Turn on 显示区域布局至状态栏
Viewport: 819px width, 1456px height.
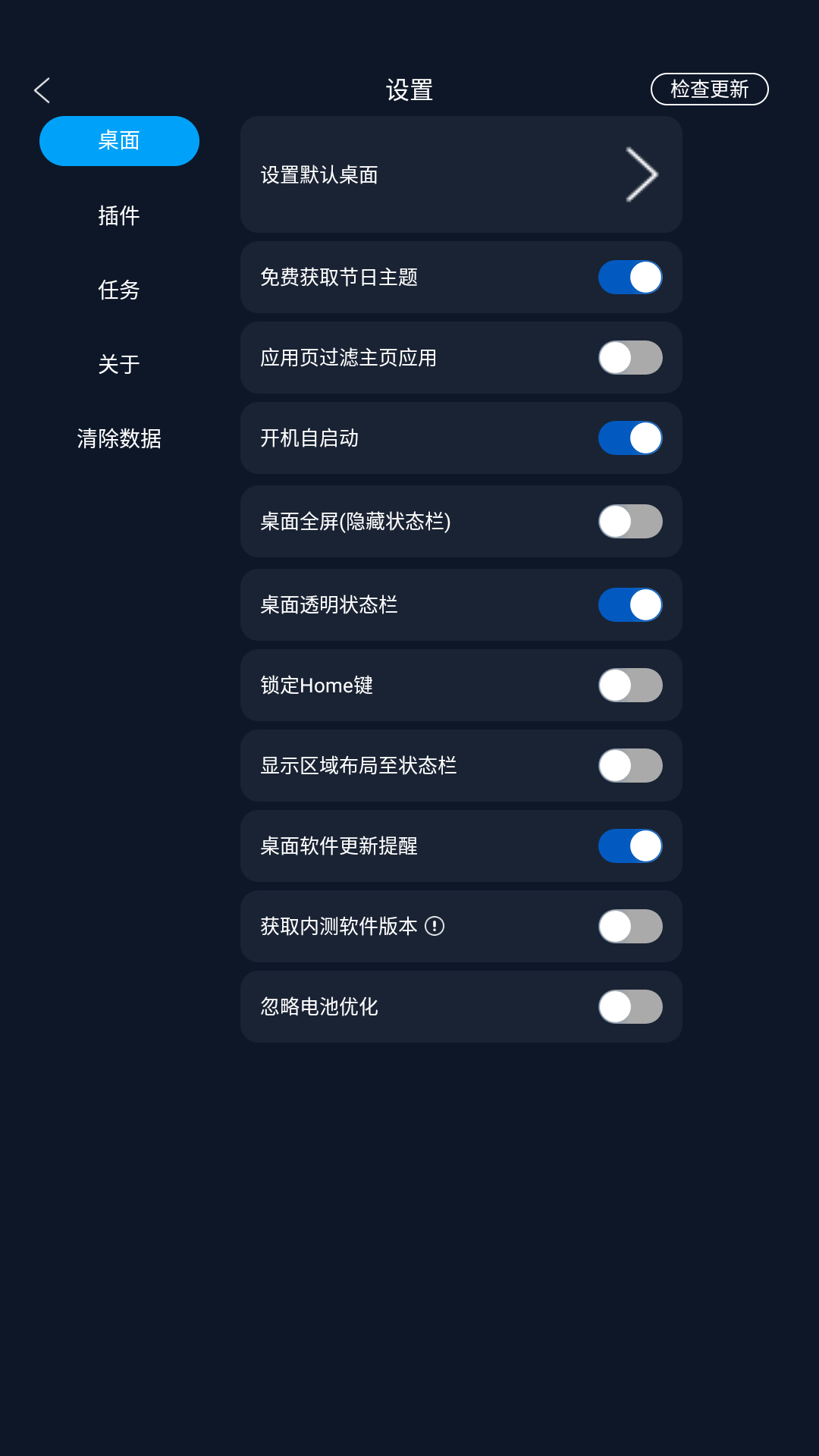point(630,766)
